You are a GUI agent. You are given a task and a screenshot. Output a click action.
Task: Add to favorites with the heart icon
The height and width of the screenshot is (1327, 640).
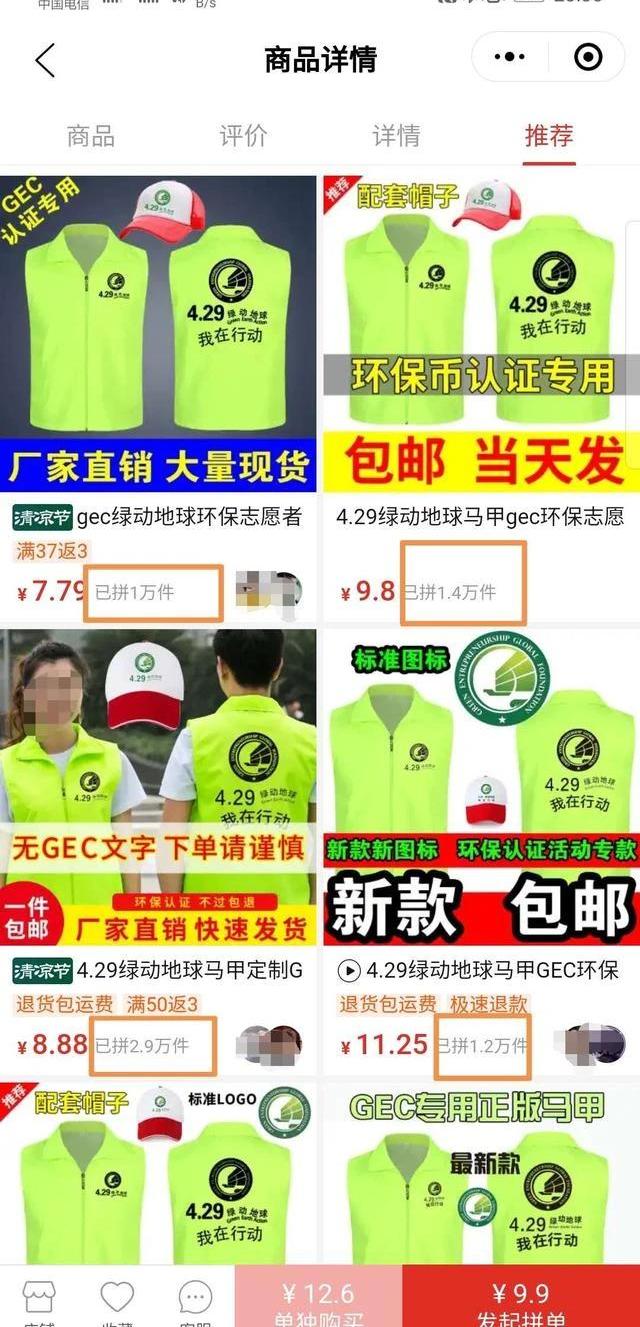coord(117,1298)
